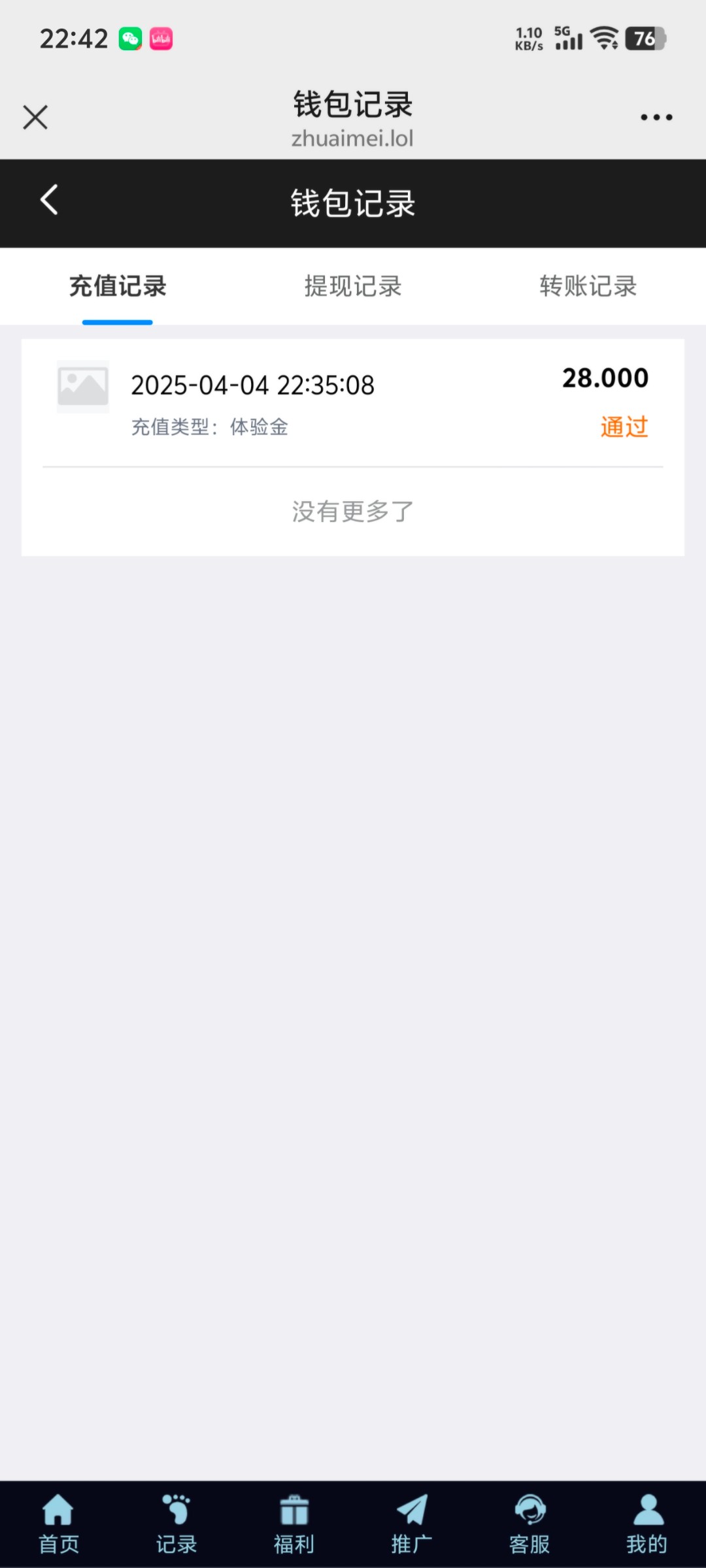Close the webview with the X icon

[x=35, y=118]
